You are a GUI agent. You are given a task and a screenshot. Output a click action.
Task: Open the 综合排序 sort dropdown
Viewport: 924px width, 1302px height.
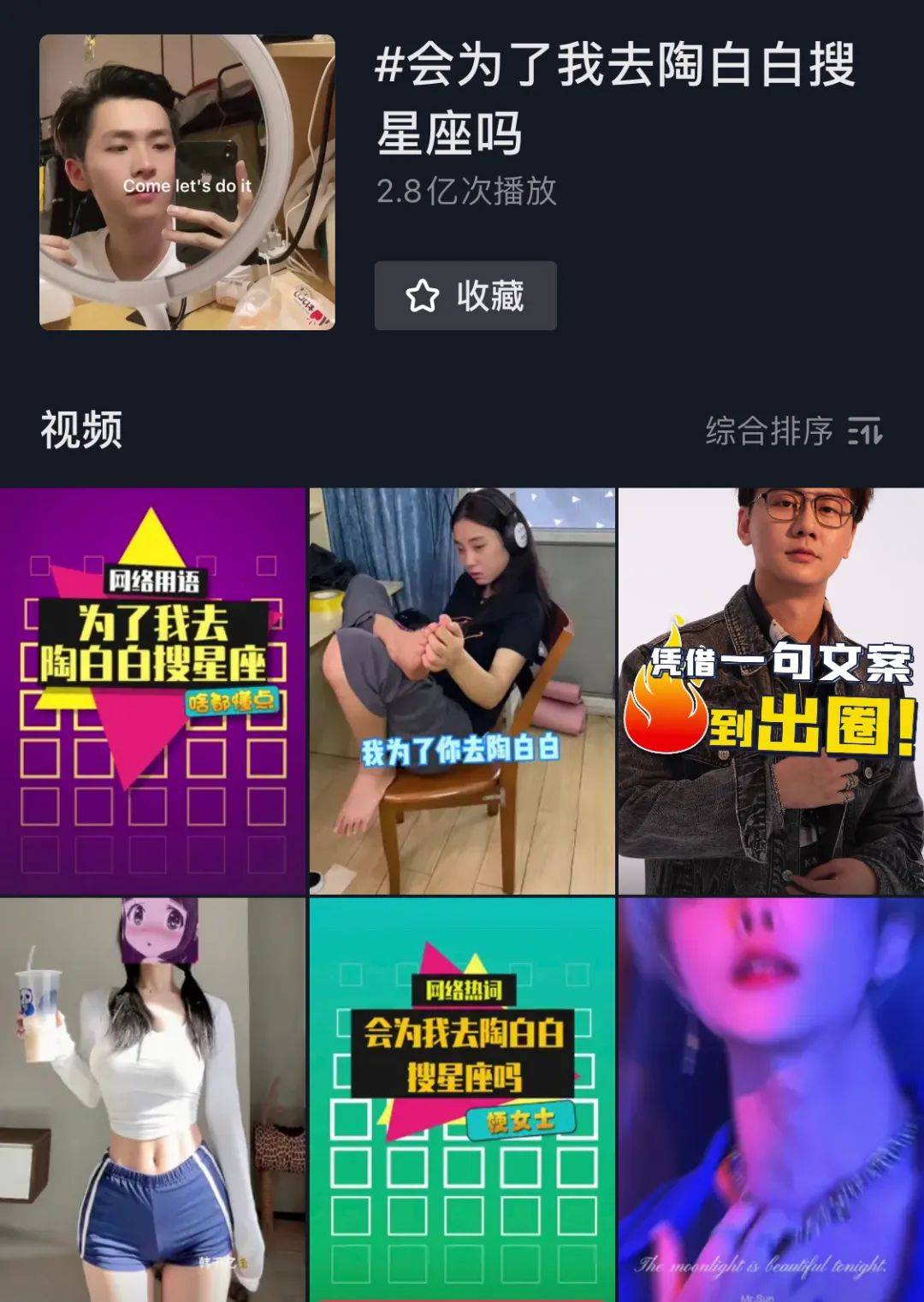[x=792, y=431]
